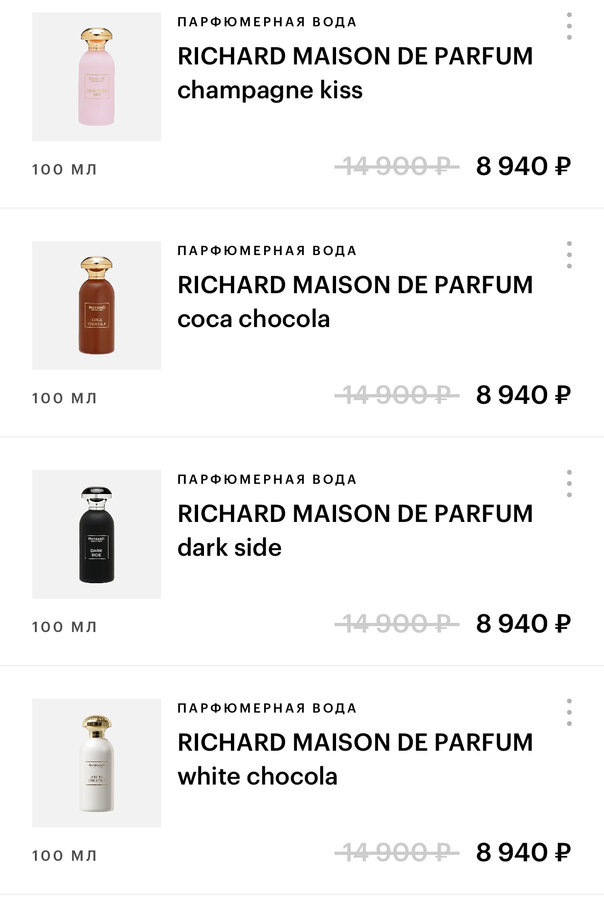Open the options menu for dark side
The height and width of the screenshot is (900, 604).
[568, 484]
